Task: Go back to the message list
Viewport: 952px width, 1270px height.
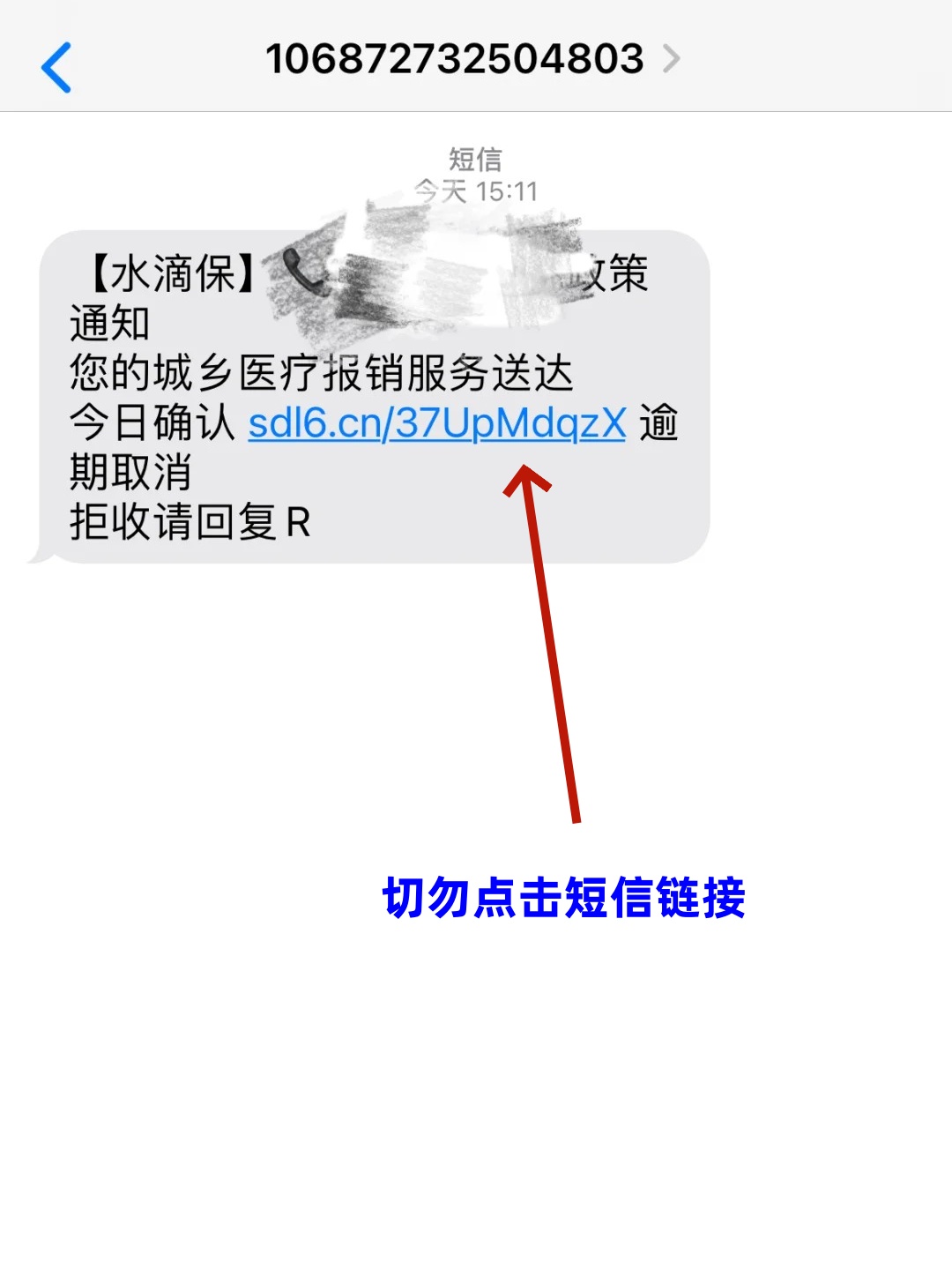Action: [x=56, y=67]
